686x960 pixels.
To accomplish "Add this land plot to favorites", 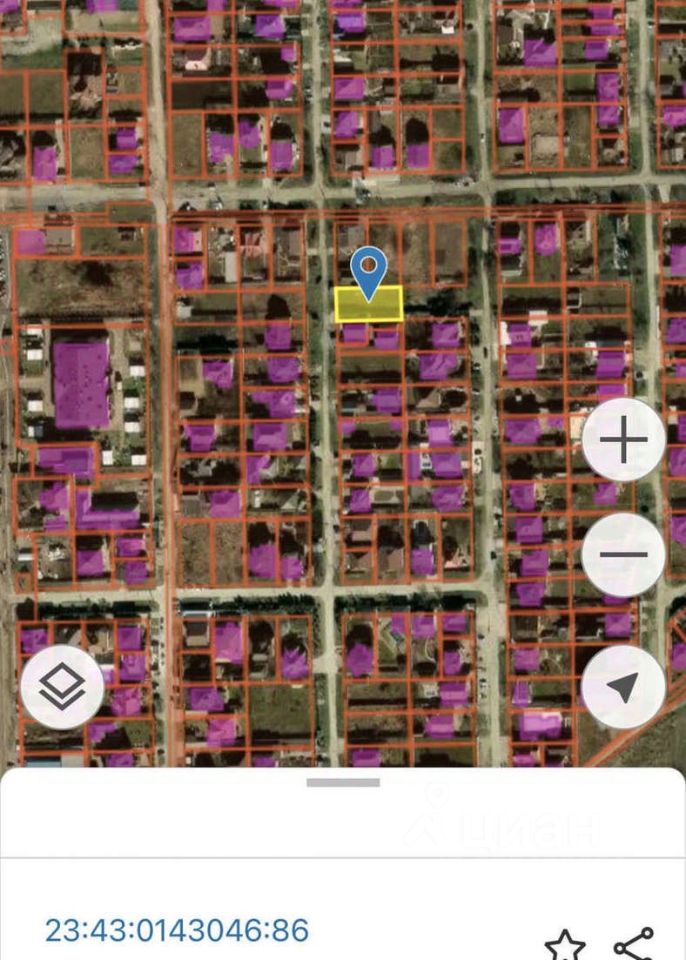I will point(565,945).
